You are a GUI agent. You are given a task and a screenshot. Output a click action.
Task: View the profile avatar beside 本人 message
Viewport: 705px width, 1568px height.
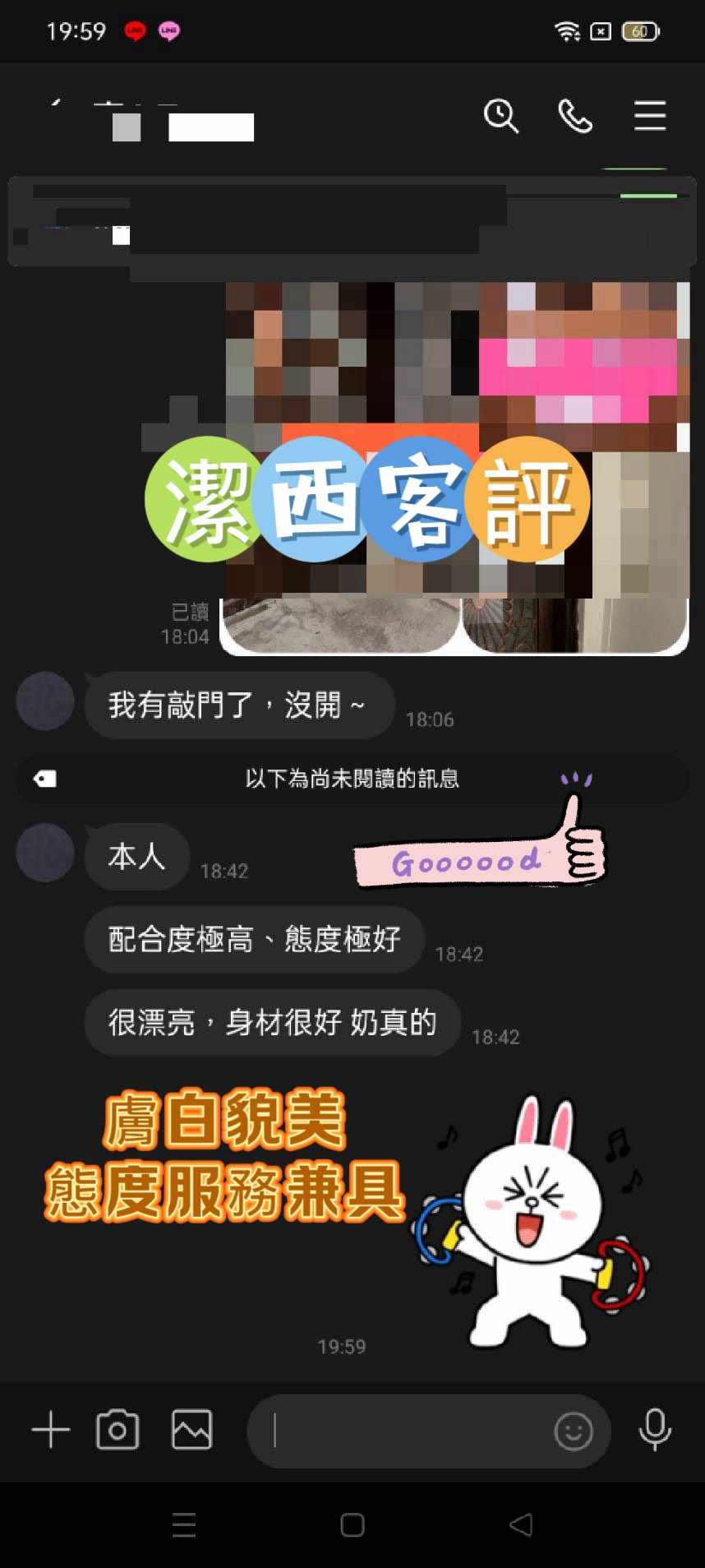45,853
